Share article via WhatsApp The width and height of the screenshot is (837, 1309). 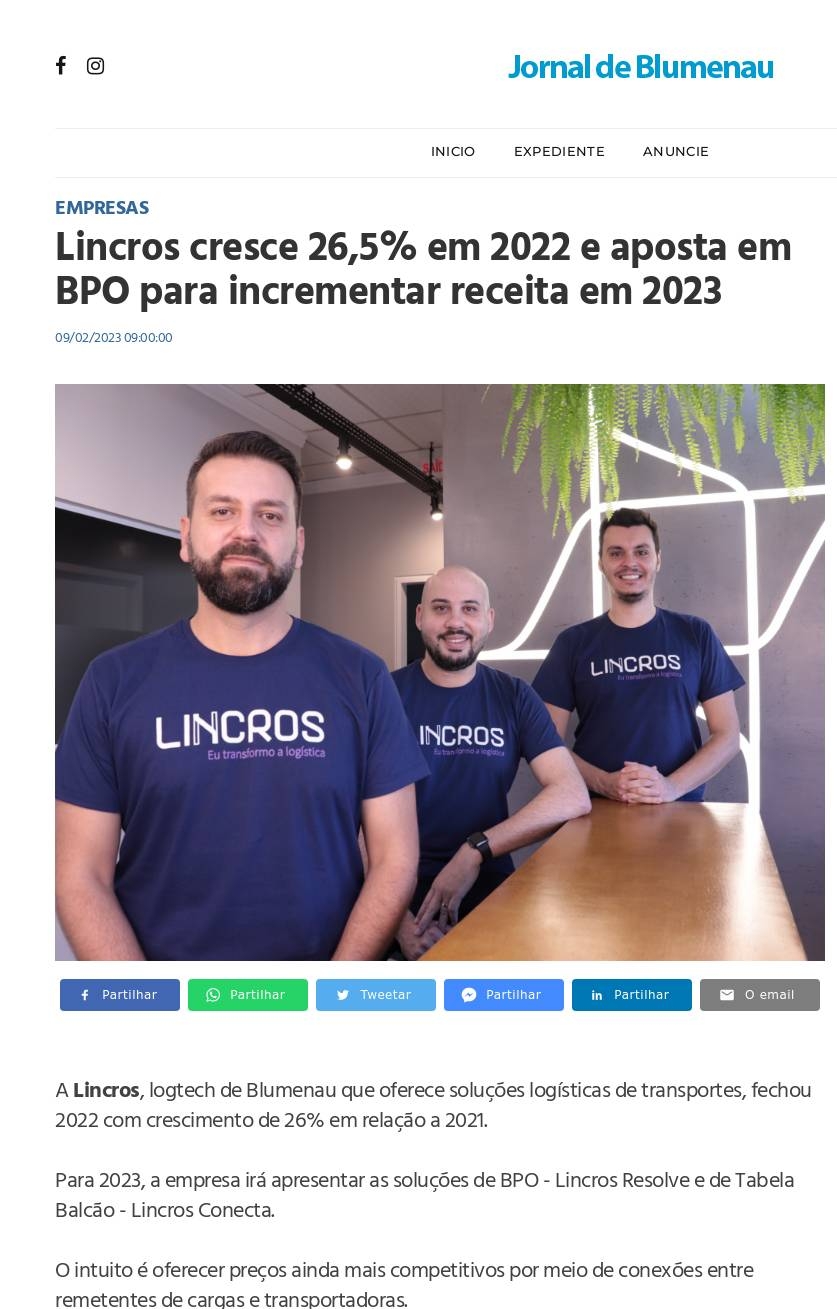click(248, 995)
